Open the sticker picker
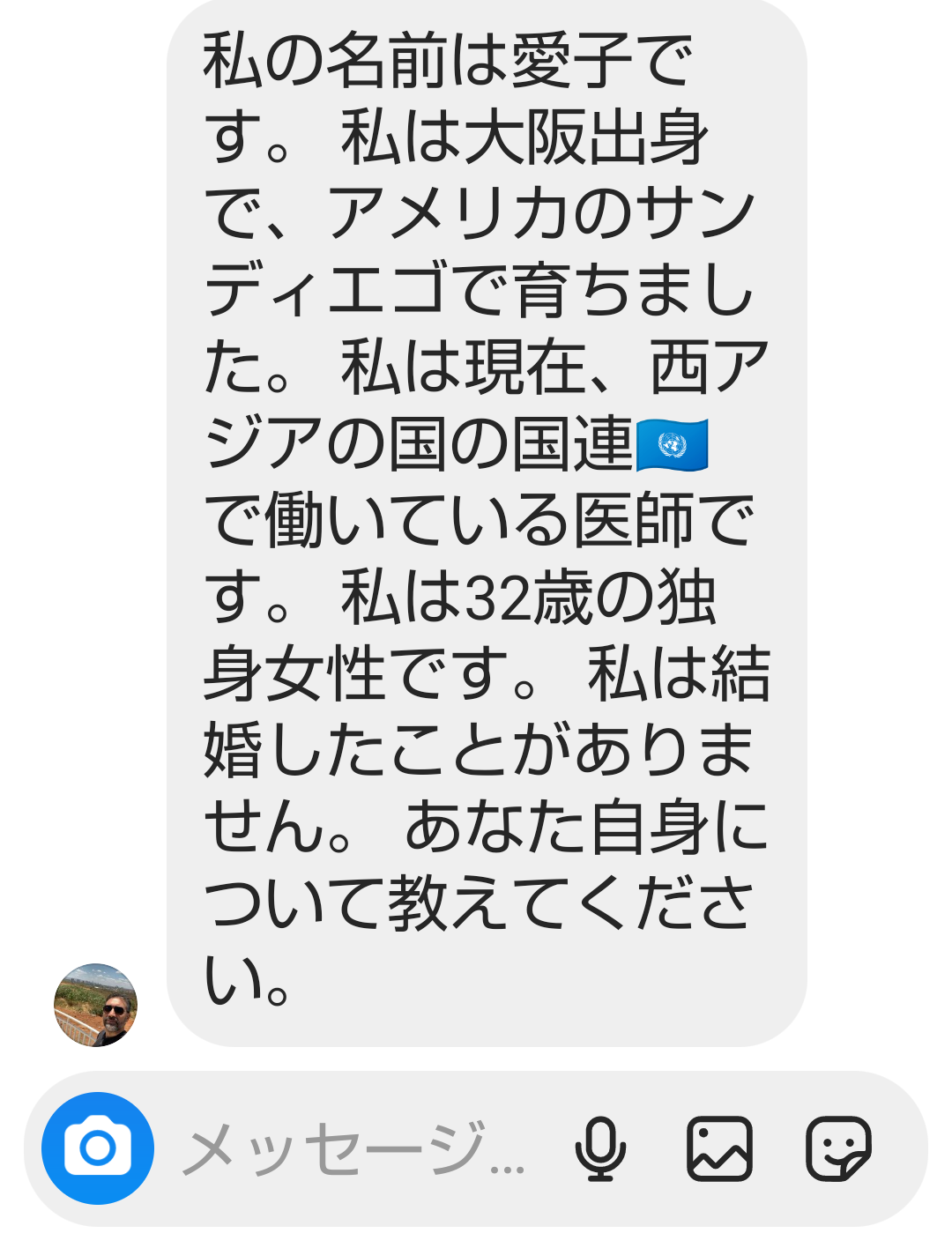Viewport: 952px width, 1248px height. pyautogui.click(x=838, y=1148)
